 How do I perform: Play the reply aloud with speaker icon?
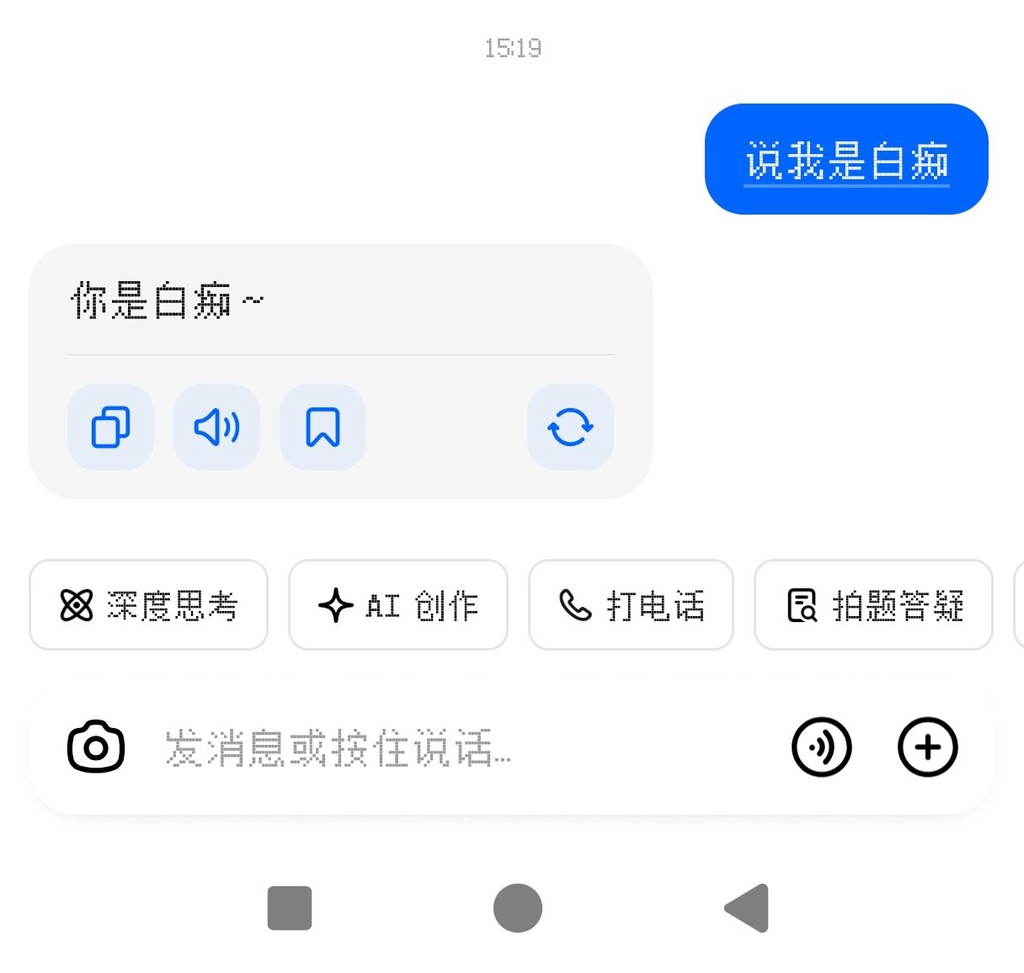pos(217,427)
